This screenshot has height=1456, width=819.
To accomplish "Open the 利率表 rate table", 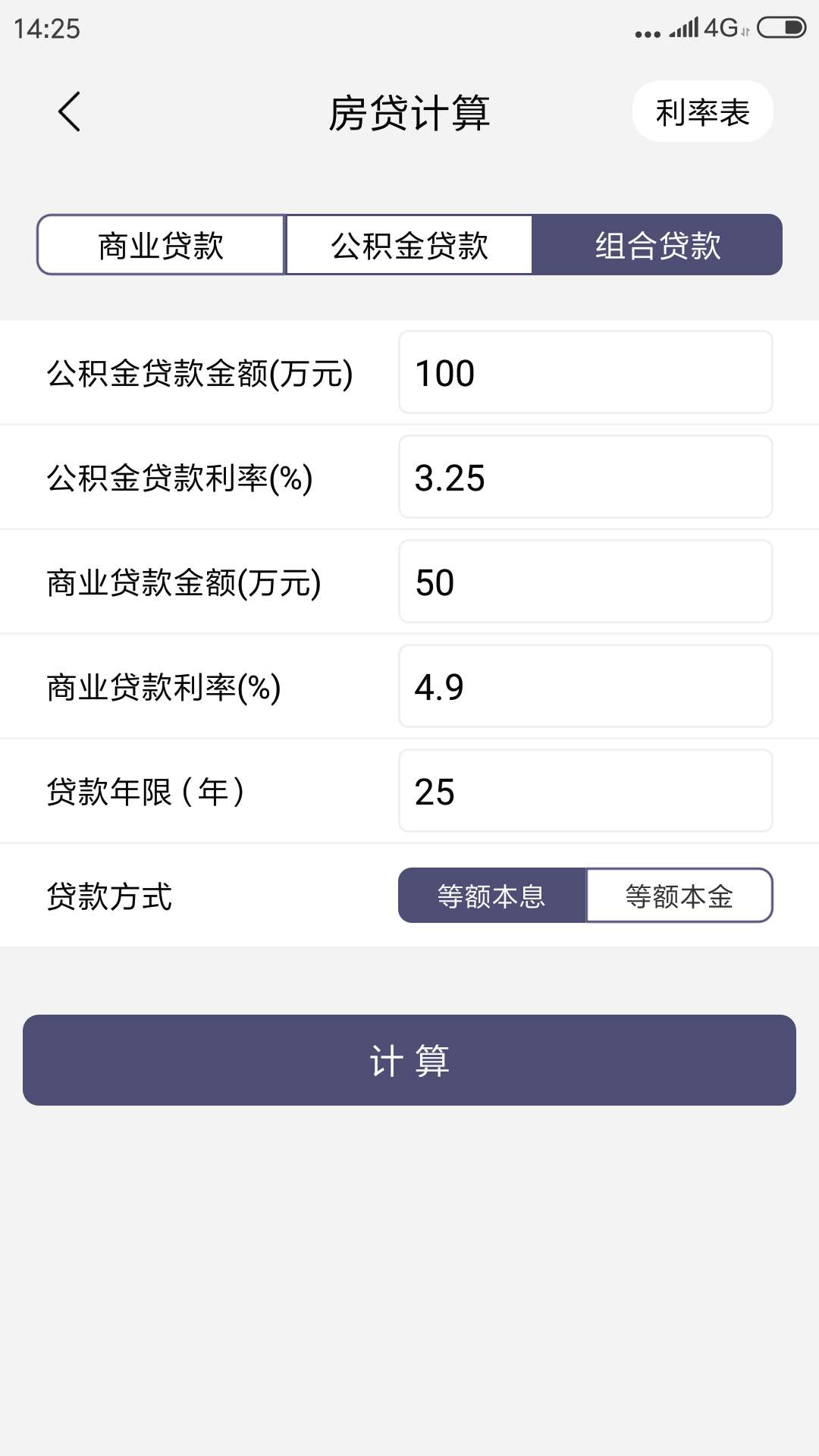I will (x=701, y=111).
